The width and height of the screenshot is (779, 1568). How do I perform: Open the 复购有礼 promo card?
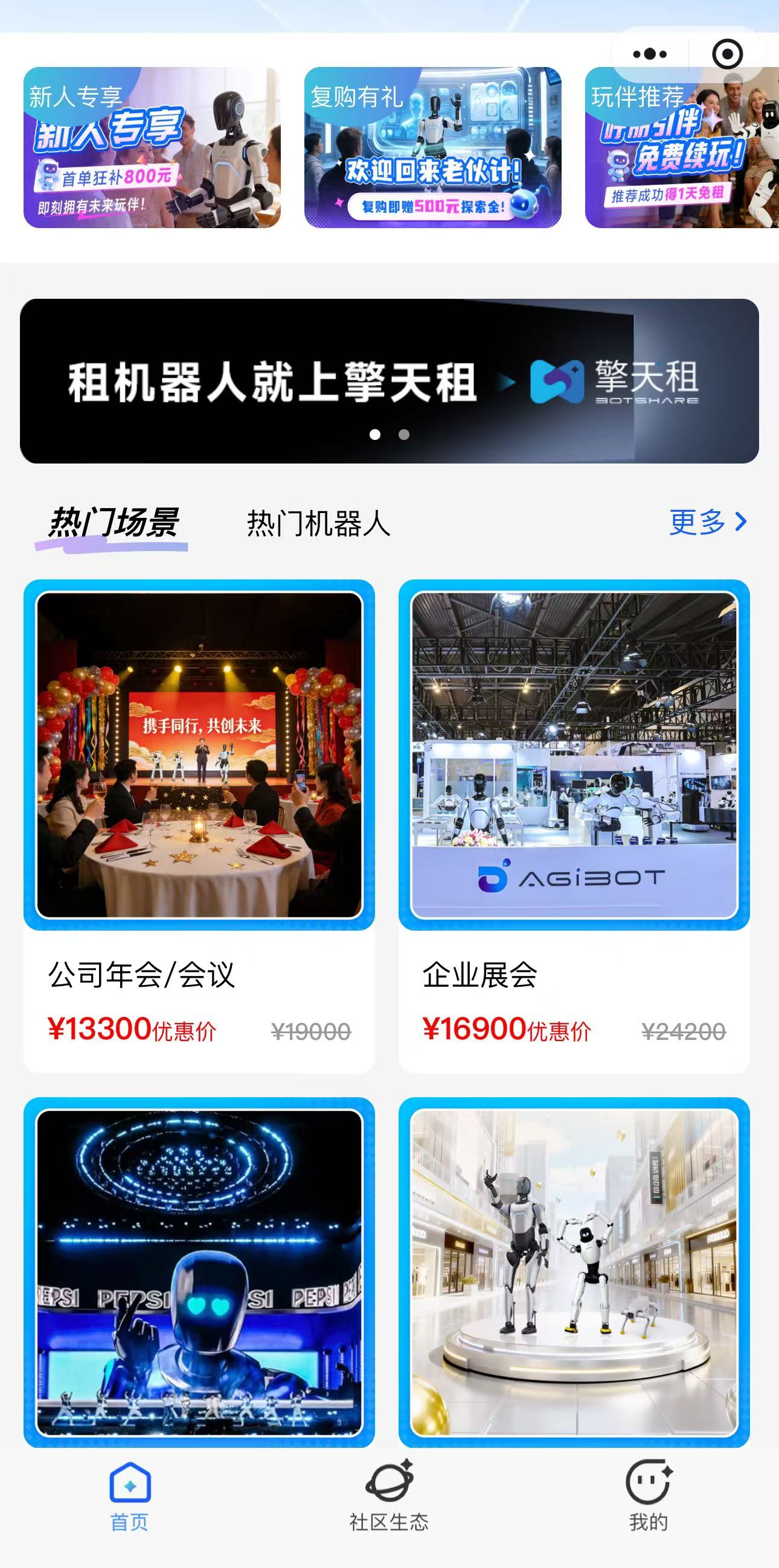pyautogui.click(x=432, y=148)
